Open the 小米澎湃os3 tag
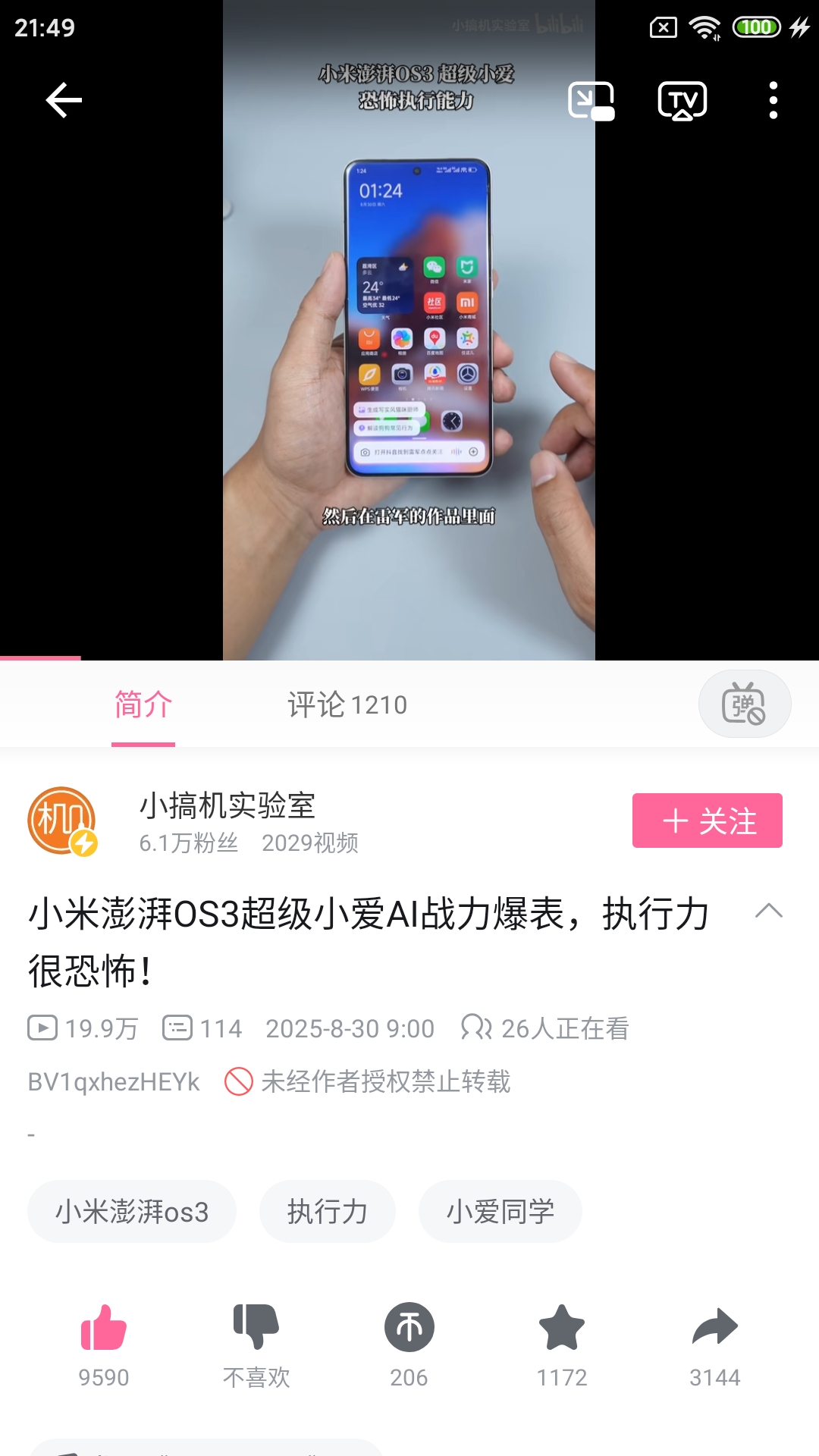The width and height of the screenshot is (819, 1456). (132, 1211)
